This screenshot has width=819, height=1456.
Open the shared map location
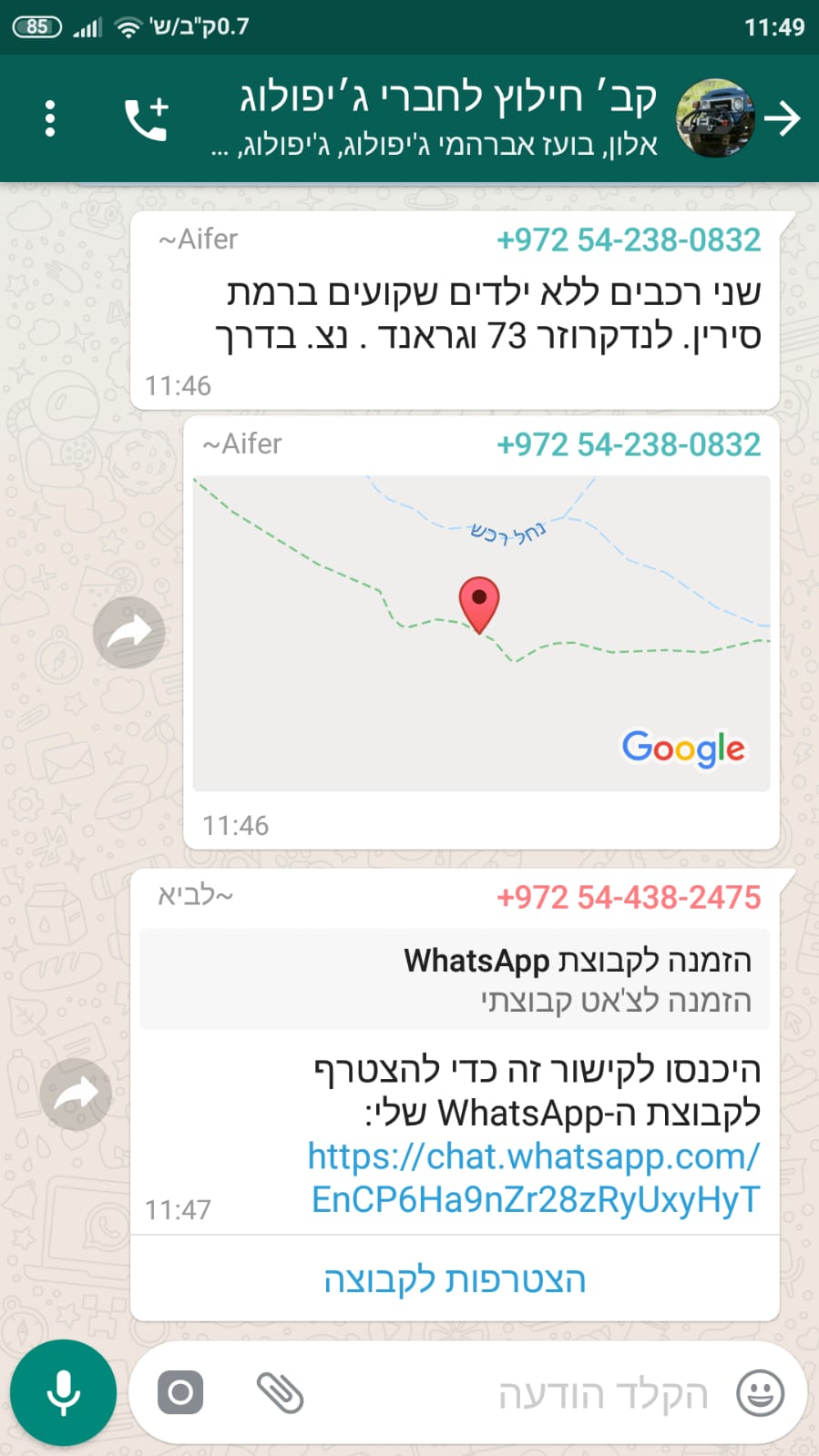click(x=481, y=633)
